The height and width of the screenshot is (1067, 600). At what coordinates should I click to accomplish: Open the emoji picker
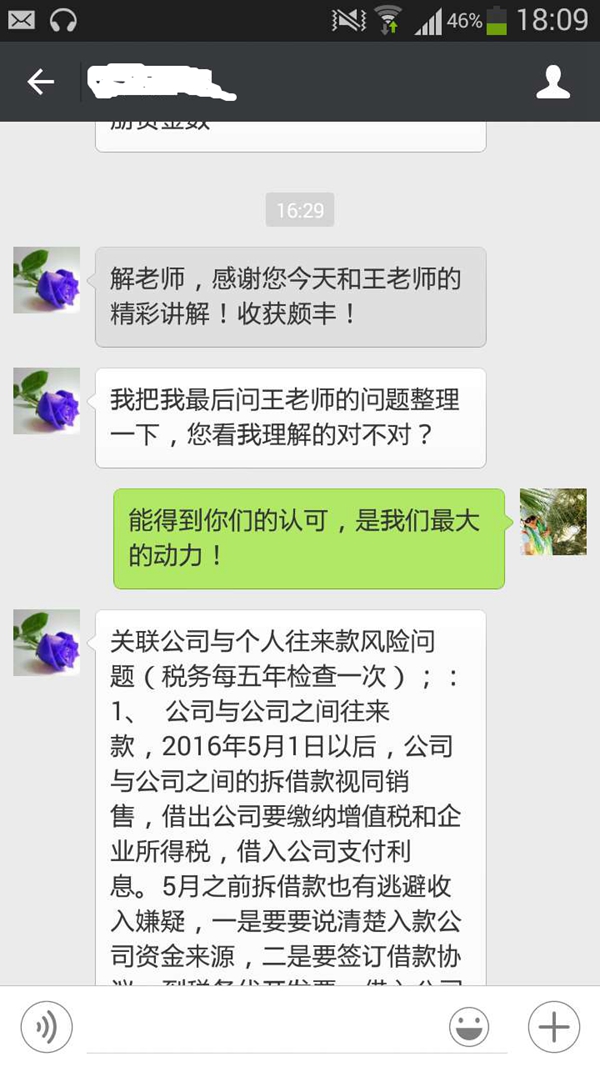(x=468, y=1026)
